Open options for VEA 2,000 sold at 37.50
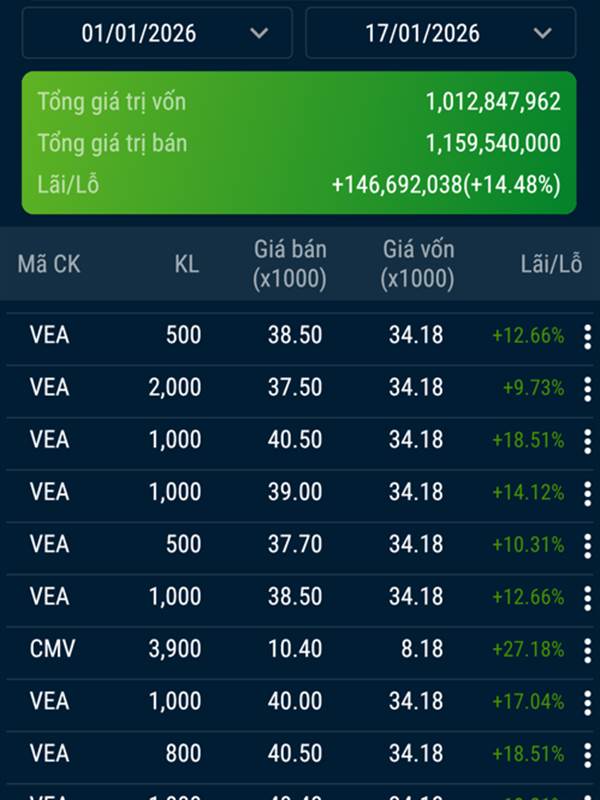Image resolution: width=600 pixels, height=800 pixels. (587, 388)
